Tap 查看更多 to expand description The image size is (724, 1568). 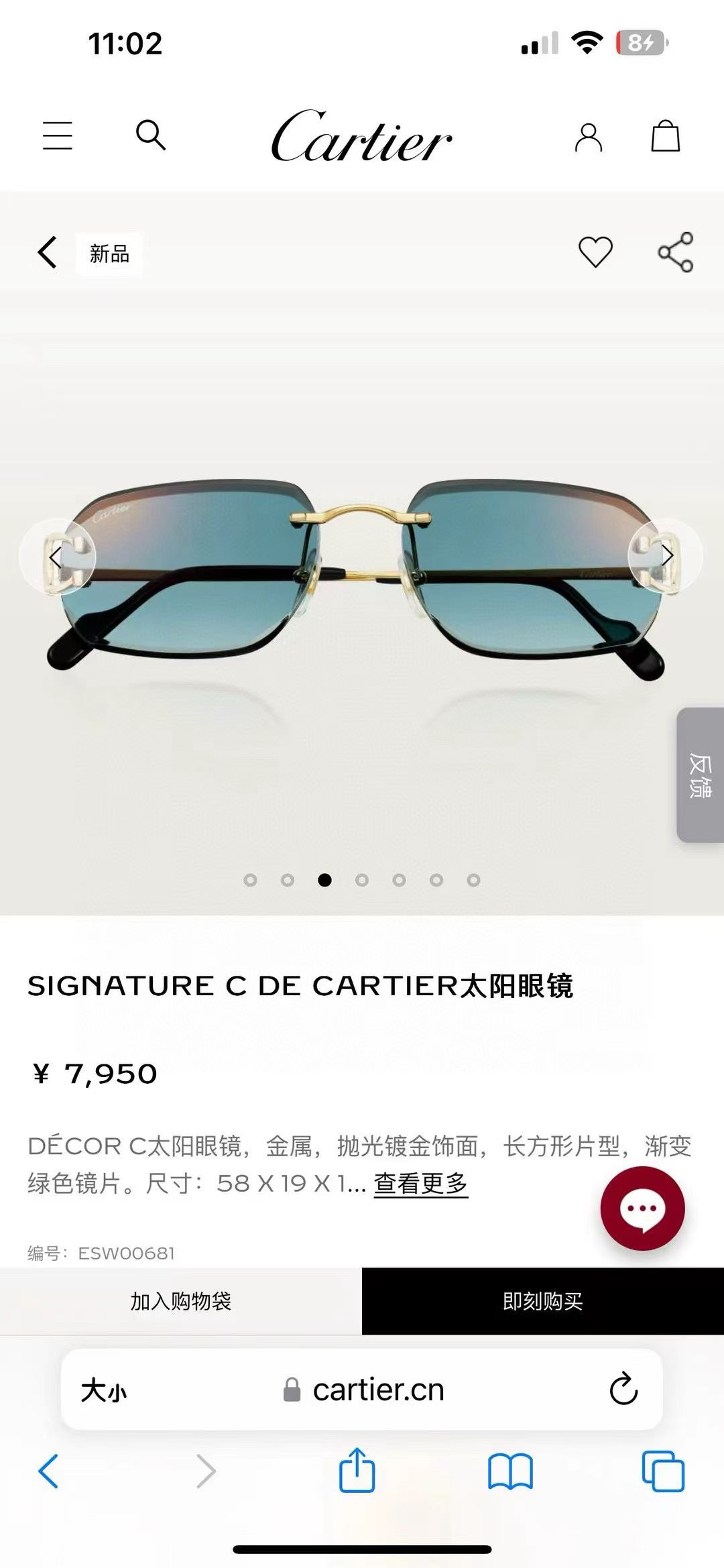420,1183
